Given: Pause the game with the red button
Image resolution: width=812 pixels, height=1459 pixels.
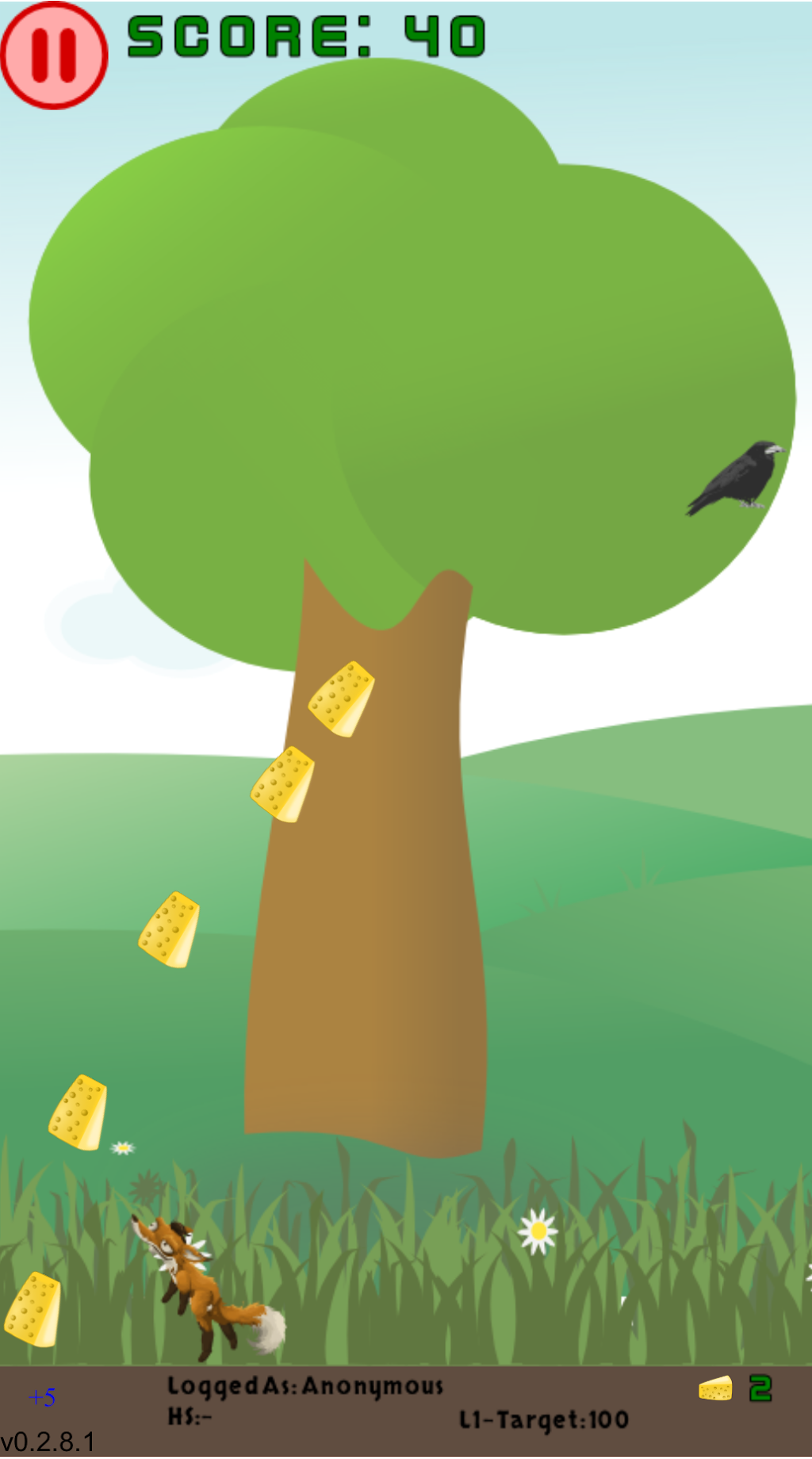Looking at the screenshot, I should coord(54,56).
